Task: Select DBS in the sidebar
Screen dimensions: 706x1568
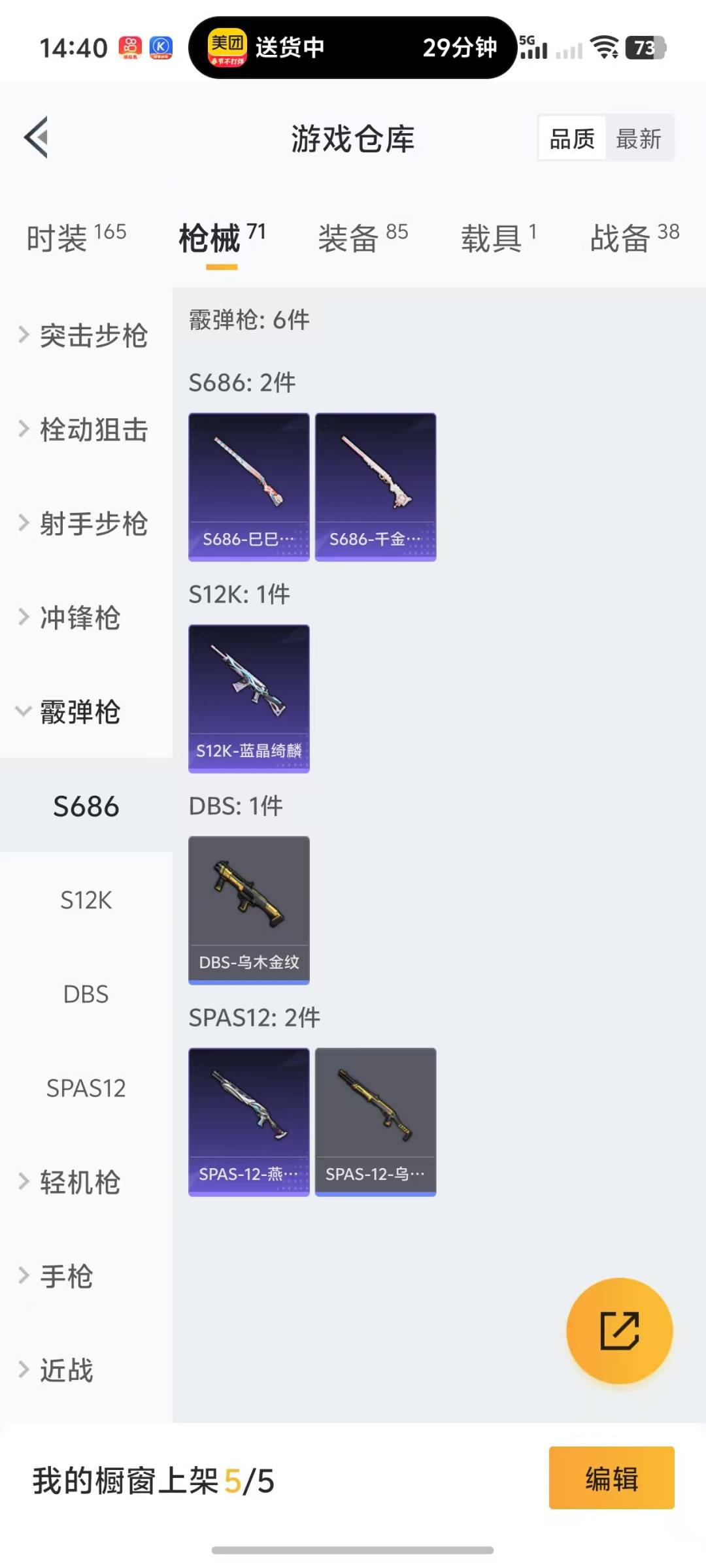Action: coord(86,994)
